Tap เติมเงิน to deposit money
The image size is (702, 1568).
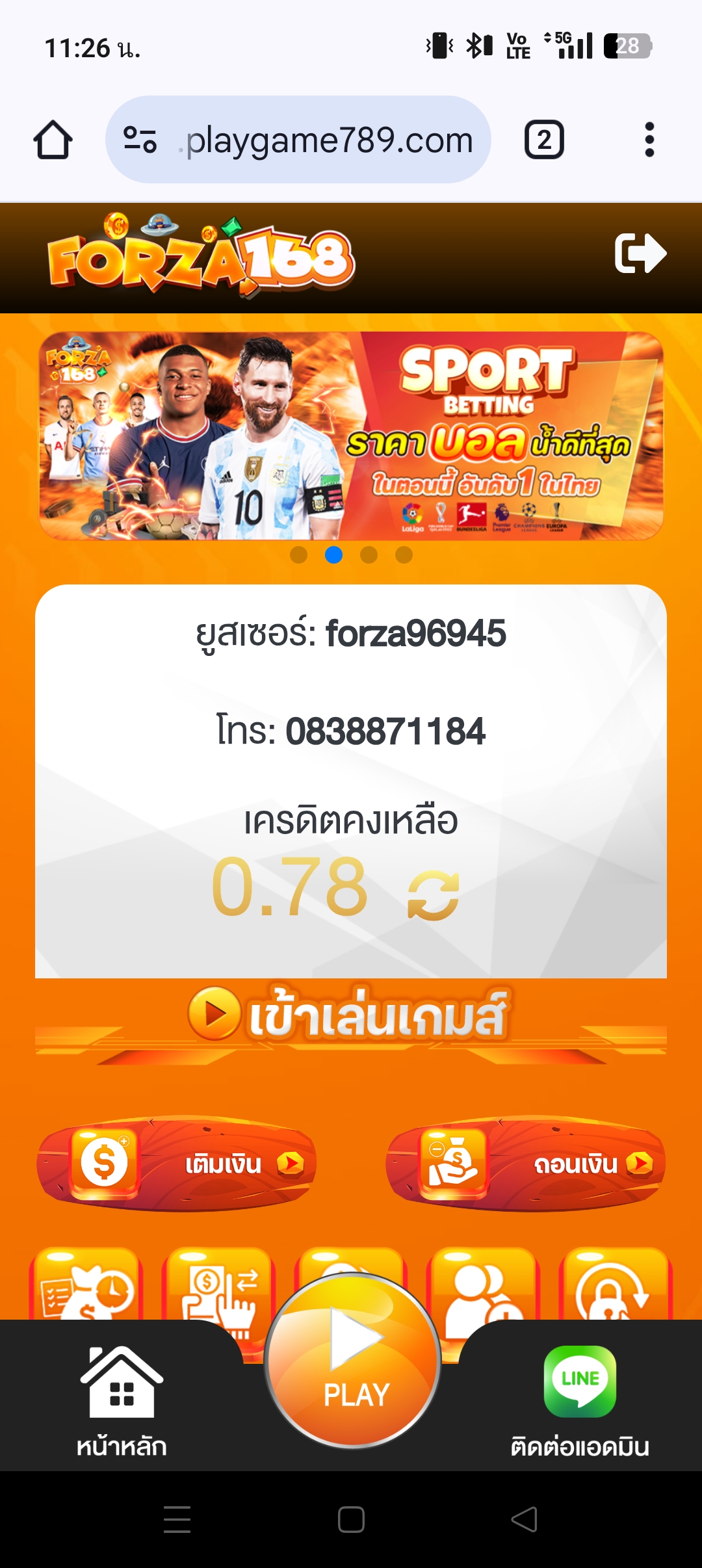click(x=176, y=1164)
